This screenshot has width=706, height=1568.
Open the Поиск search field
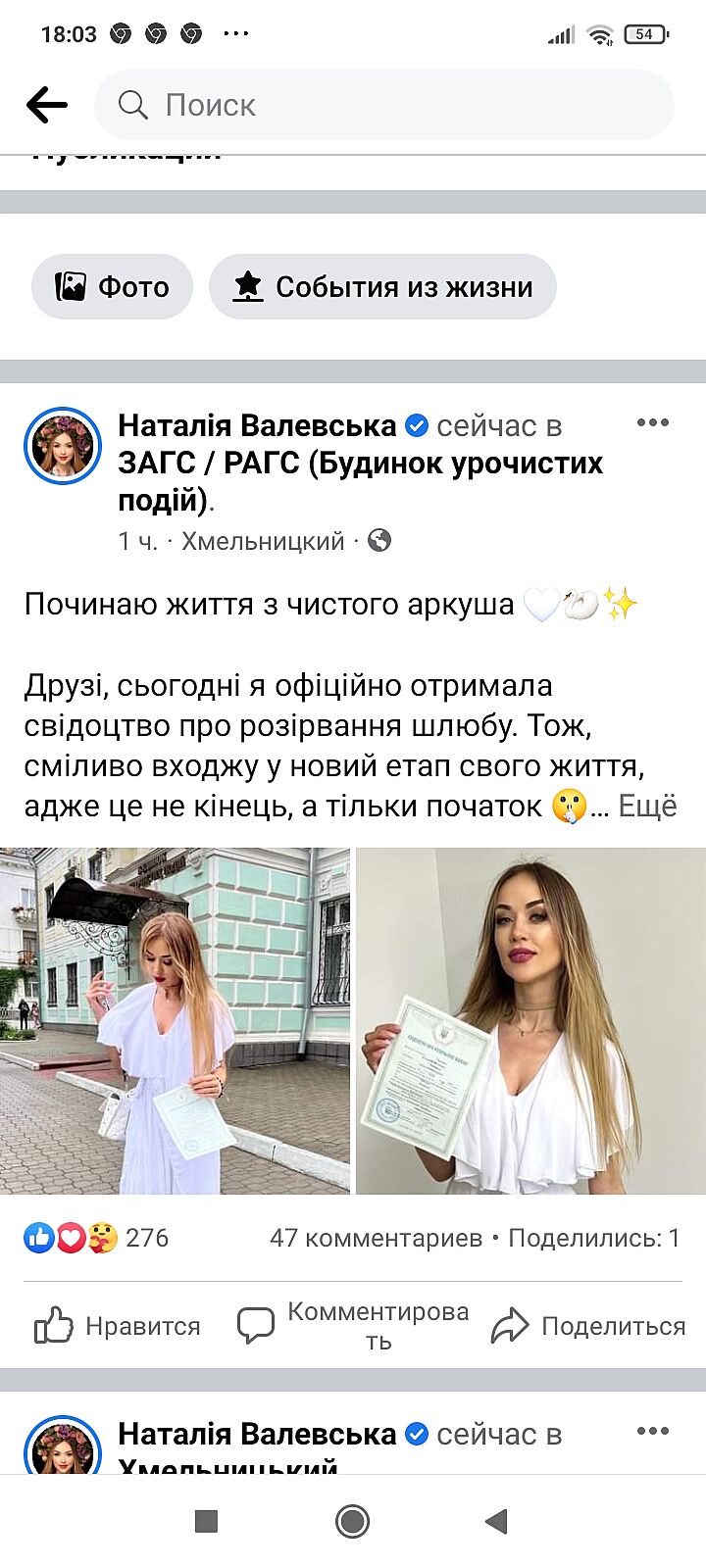382,105
